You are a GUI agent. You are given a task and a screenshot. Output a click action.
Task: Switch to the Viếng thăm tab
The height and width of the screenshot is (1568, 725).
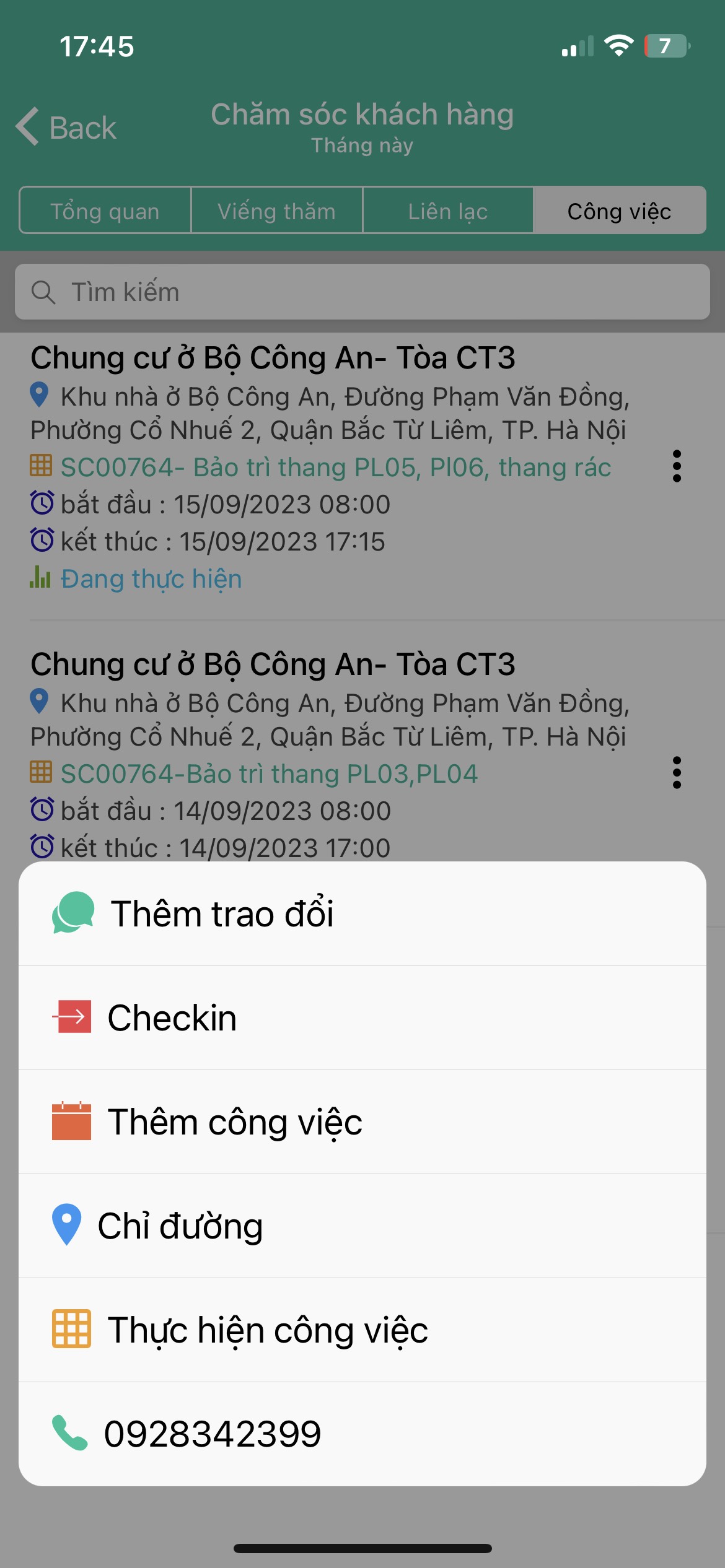(276, 211)
